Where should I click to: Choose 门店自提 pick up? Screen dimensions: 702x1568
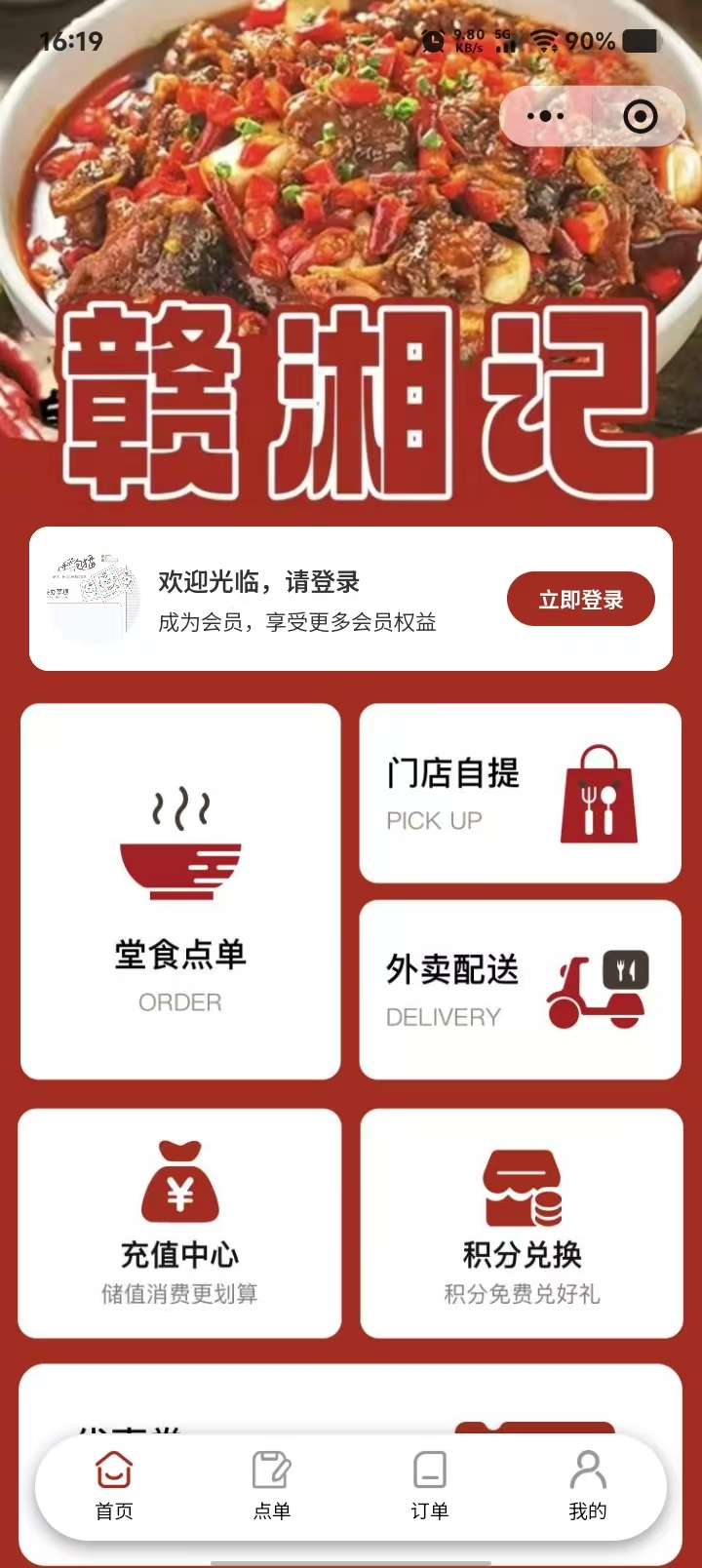pos(520,794)
